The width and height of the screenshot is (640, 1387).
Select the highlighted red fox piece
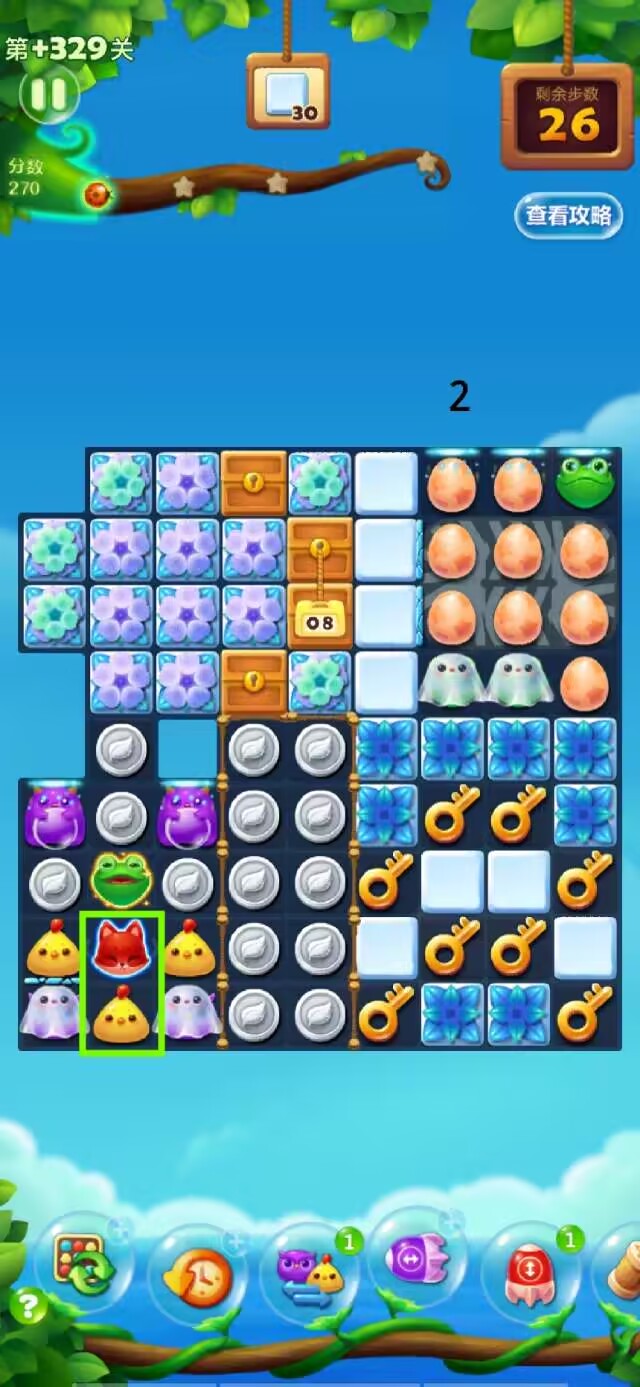(x=121, y=946)
